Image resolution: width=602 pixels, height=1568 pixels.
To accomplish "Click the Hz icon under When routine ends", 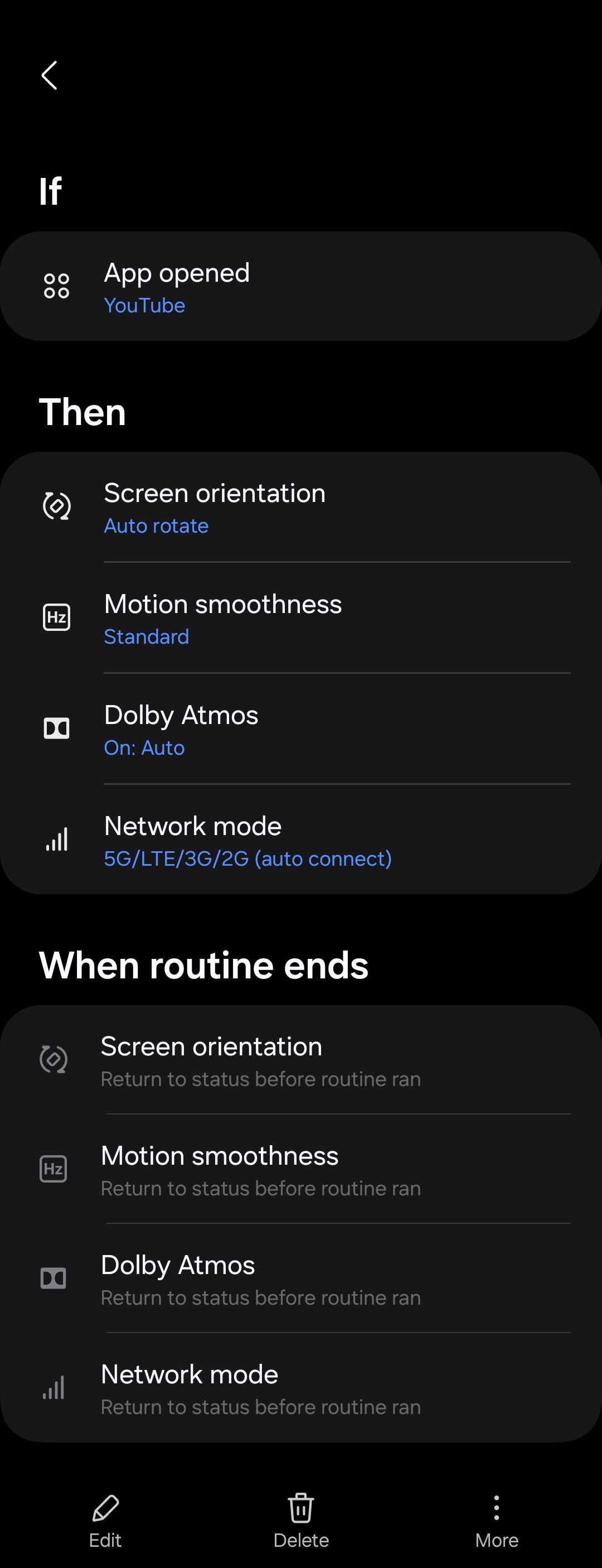I will [x=54, y=1169].
